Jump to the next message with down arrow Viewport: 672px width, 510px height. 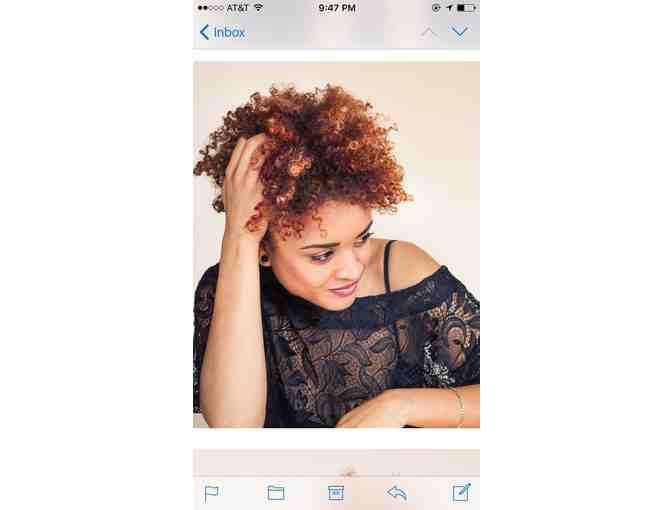pos(459,32)
